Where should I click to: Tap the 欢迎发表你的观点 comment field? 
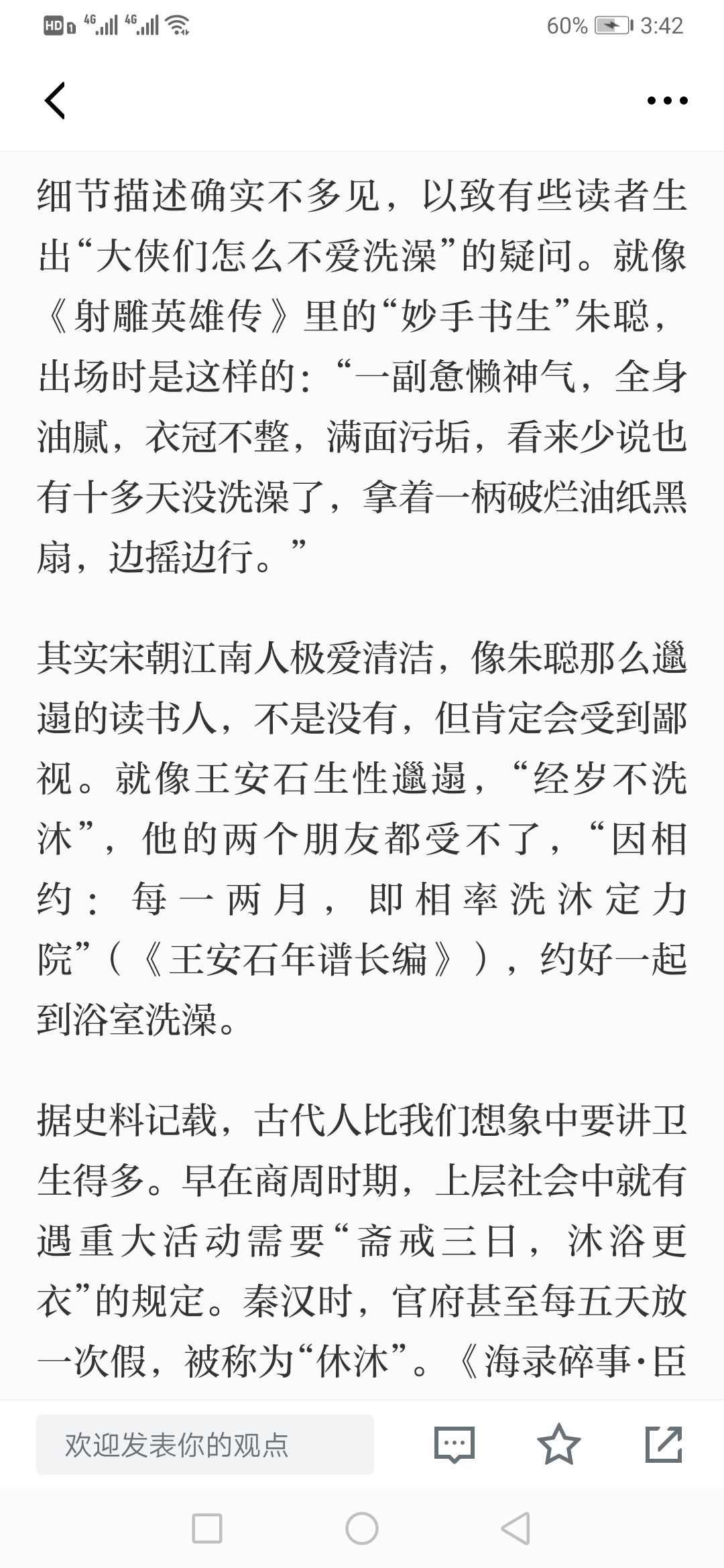205,1445
